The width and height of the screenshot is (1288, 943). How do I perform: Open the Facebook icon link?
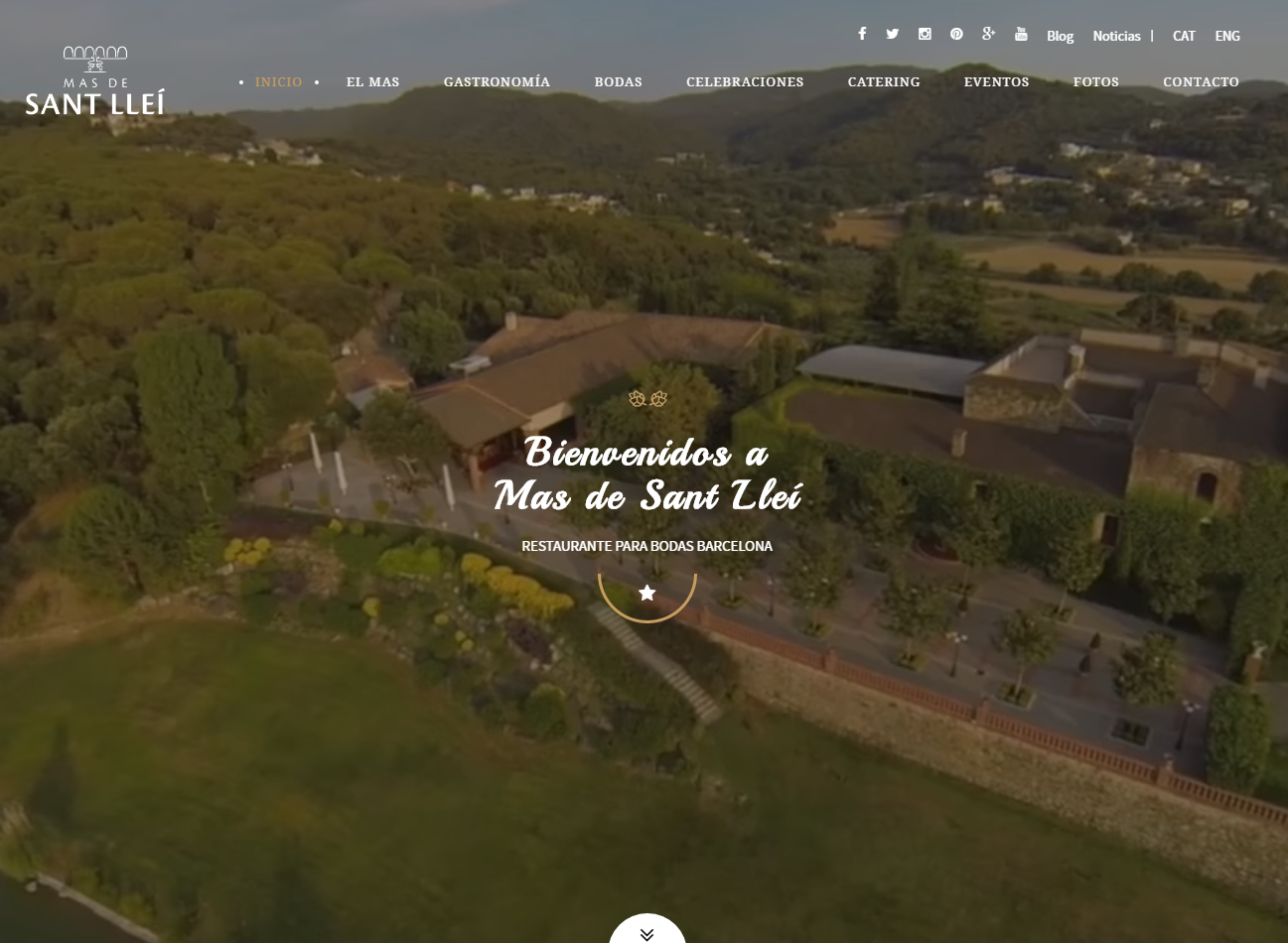click(862, 34)
